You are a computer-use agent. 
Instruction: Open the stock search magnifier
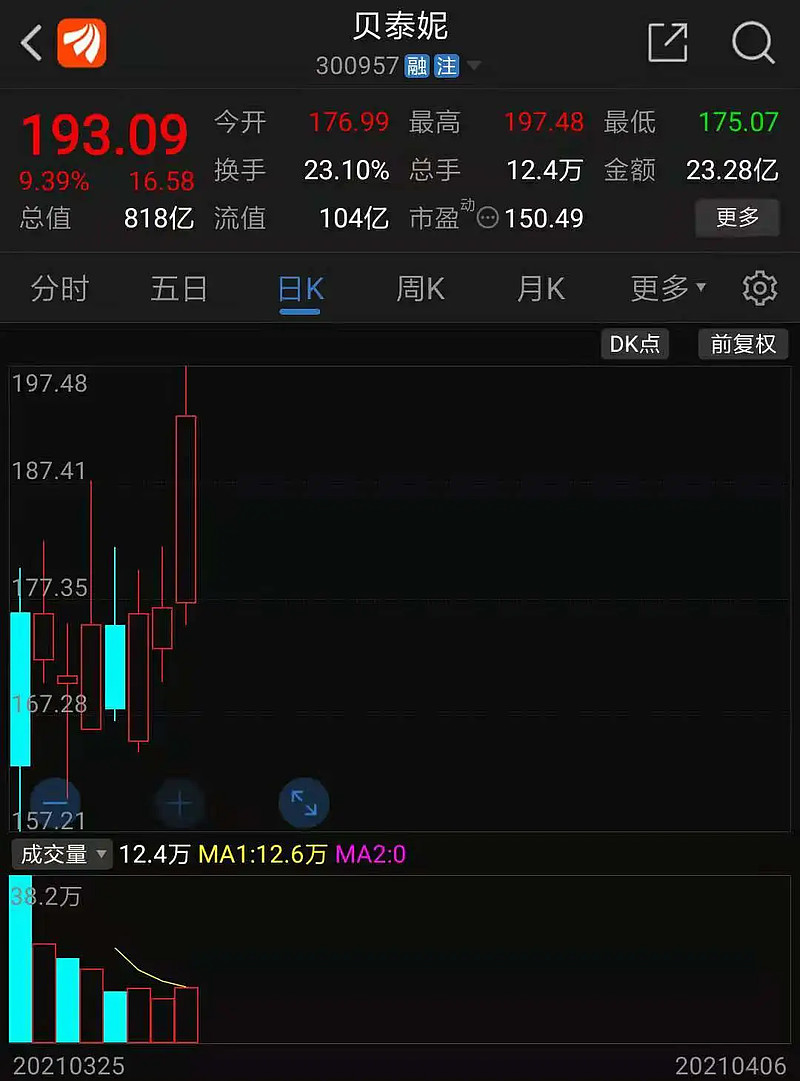click(x=752, y=43)
